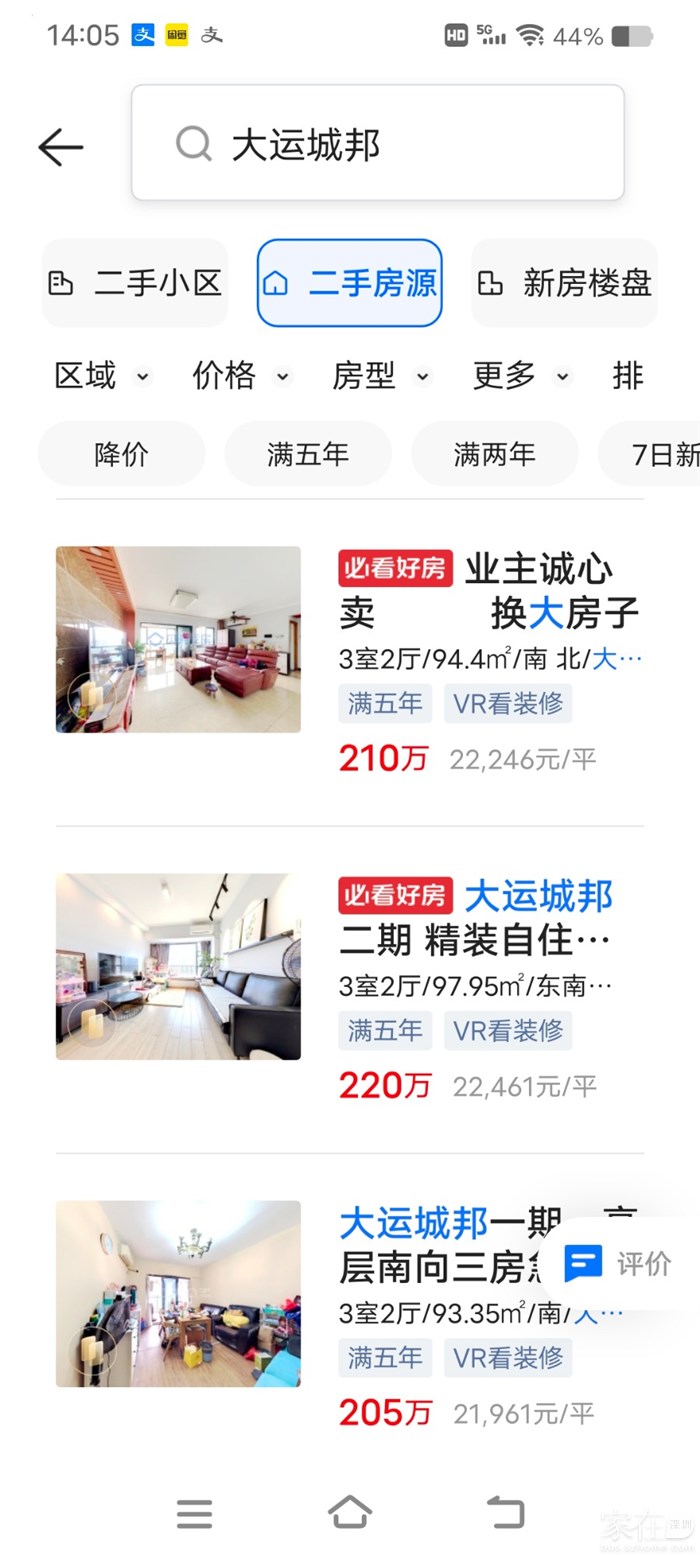Expand the 区域 filter dropdown

(101, 377)
